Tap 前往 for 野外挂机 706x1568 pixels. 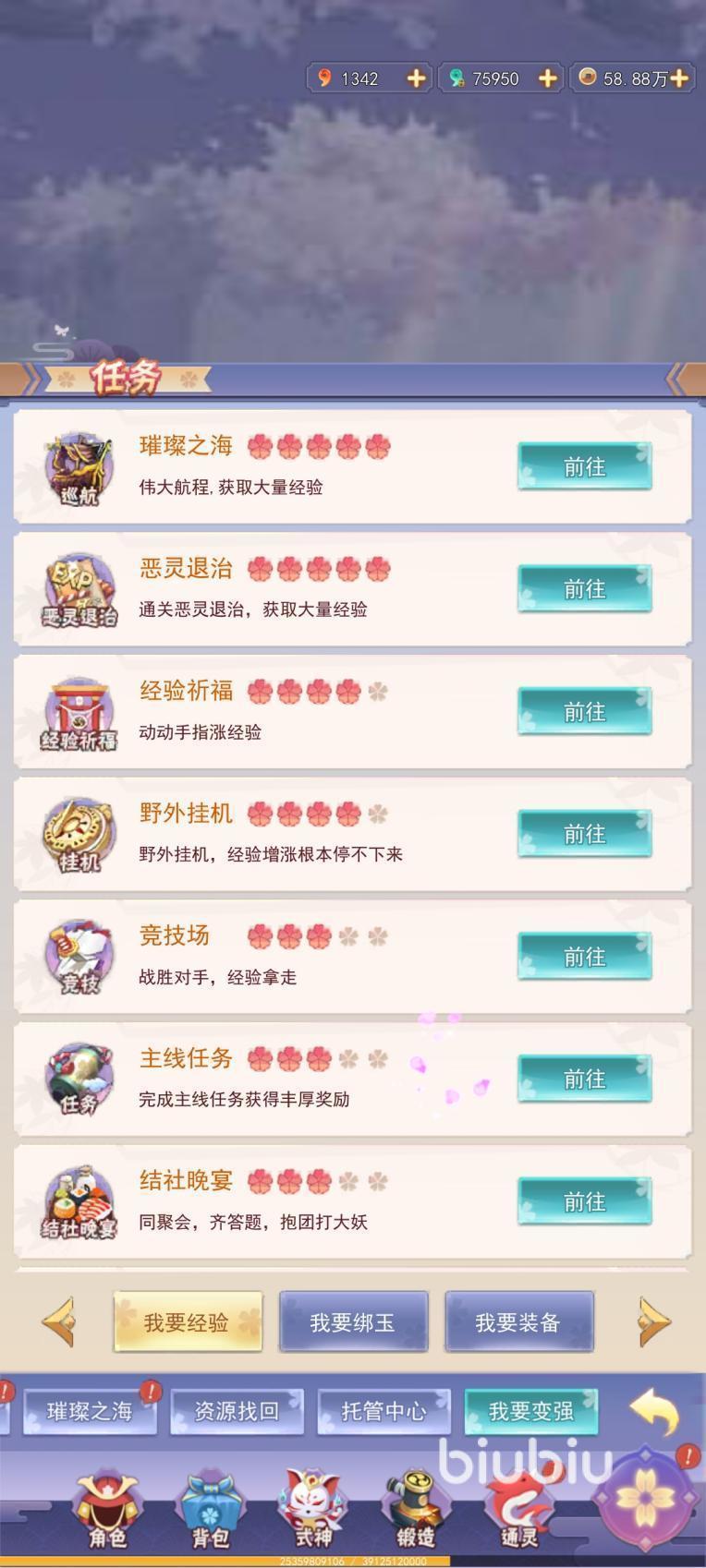pyautogui.click(x=584, y=834)
